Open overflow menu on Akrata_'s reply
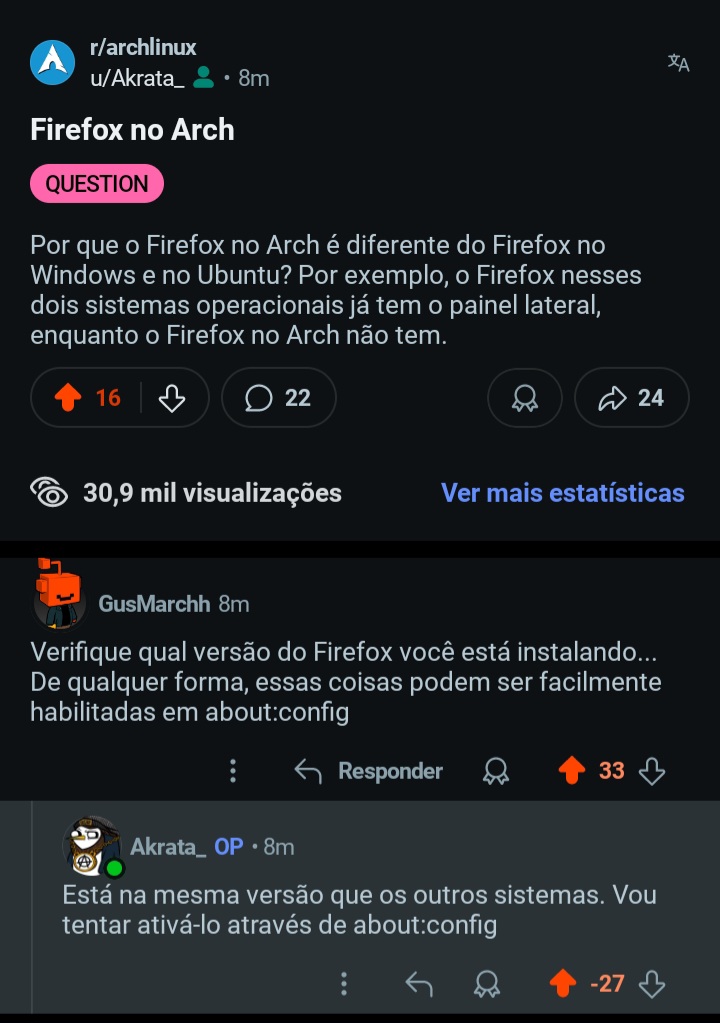The width and height of the screenshot is (720, 1023). [x=344, y=984]
